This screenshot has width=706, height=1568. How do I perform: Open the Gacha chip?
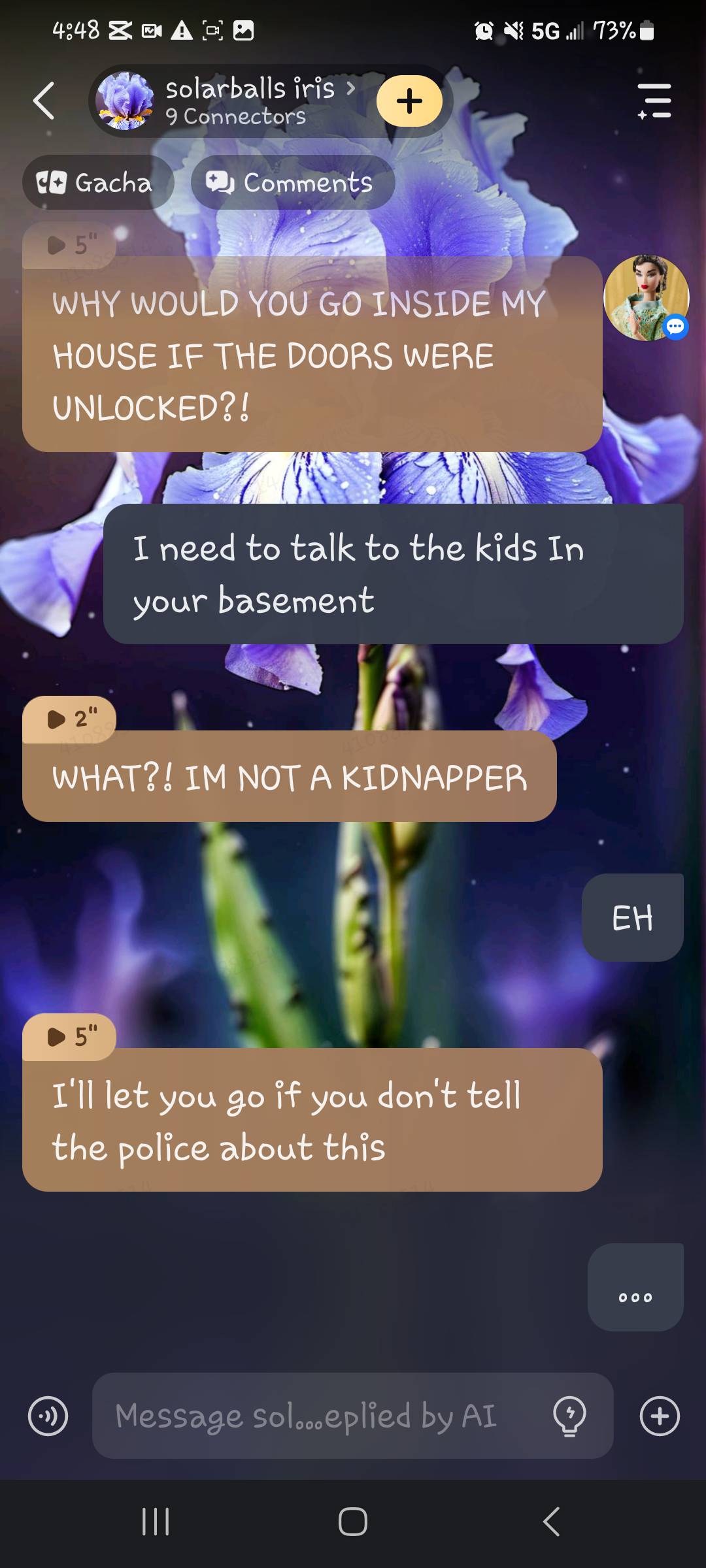[97, 182]
